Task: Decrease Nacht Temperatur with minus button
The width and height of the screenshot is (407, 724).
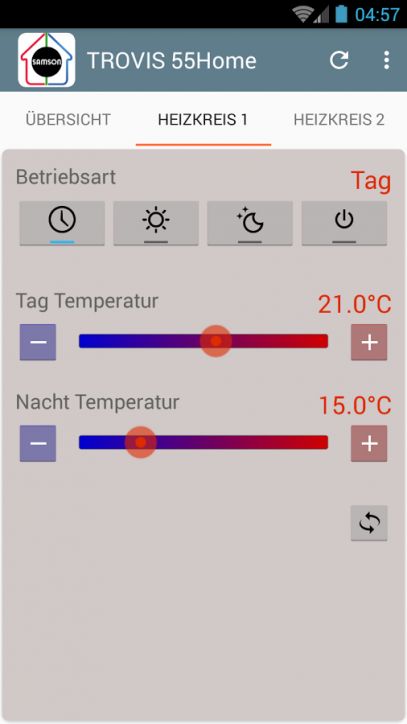Action: coord(38,443)
